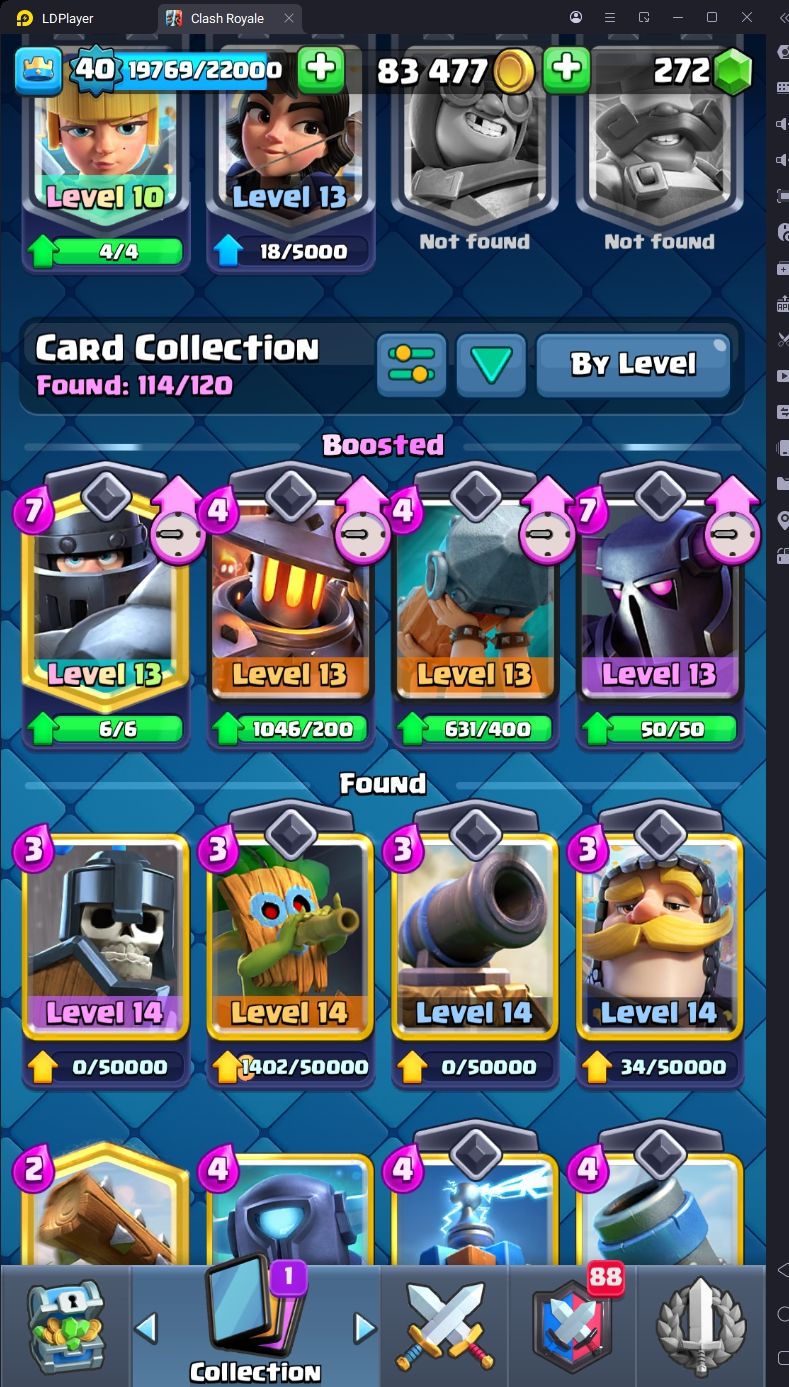Switch to the Shop chest tab

pos(65,1327)
